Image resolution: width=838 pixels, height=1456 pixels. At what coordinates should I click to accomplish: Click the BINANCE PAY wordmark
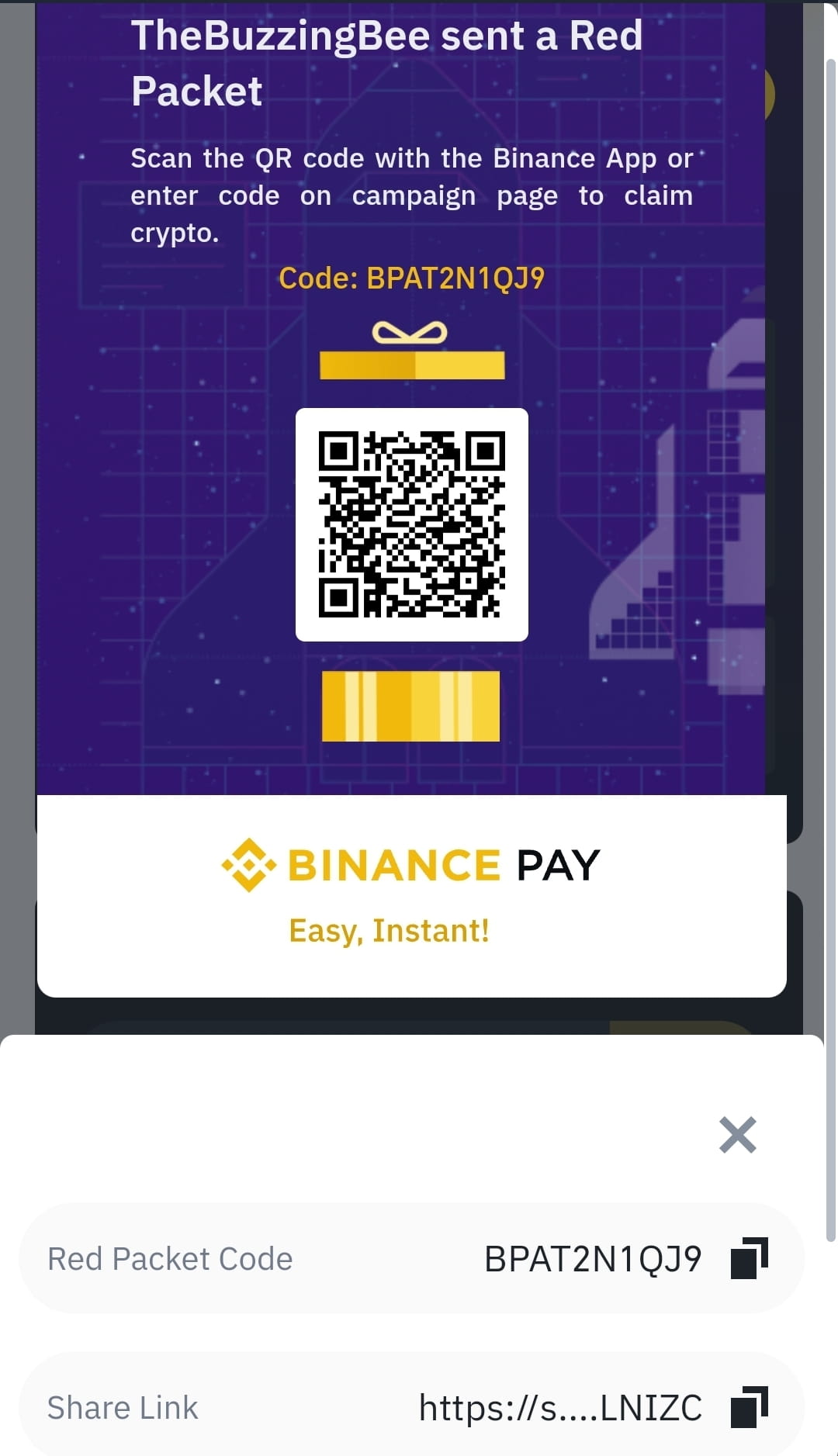click(441, 864)
